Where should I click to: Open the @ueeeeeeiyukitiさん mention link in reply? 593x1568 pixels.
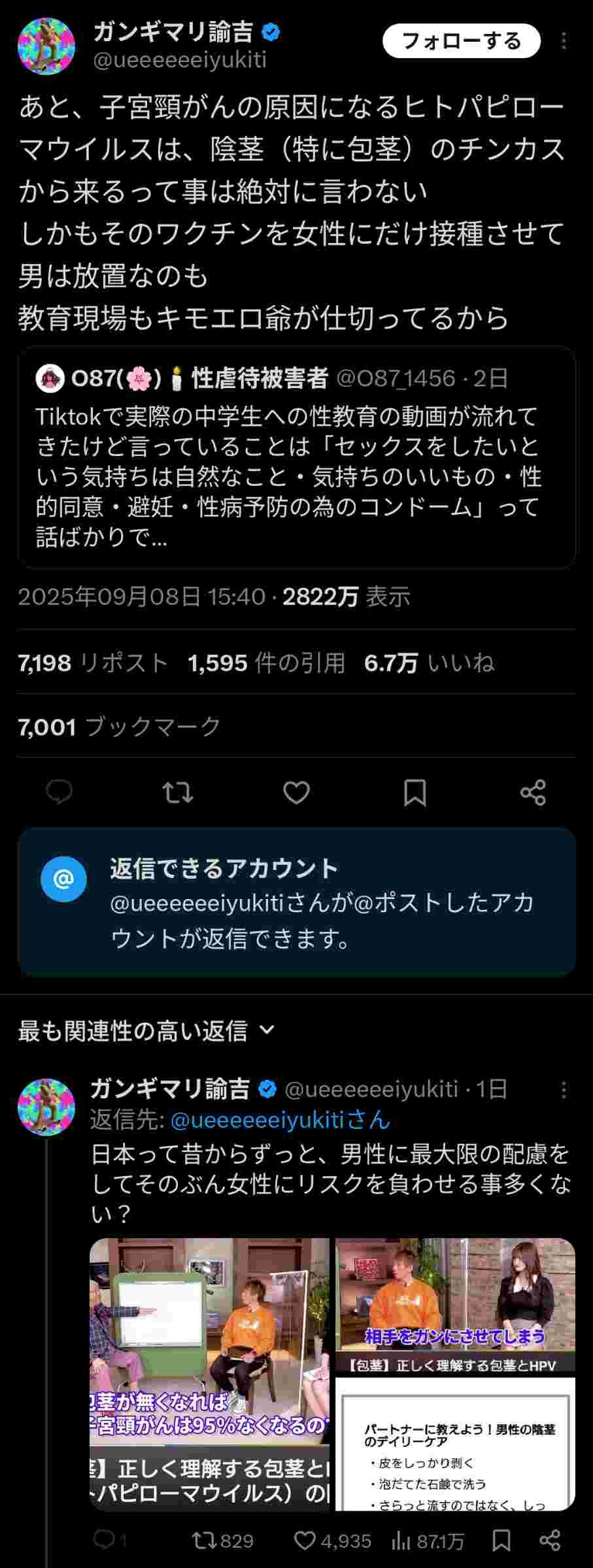(x=280, y=1120)
